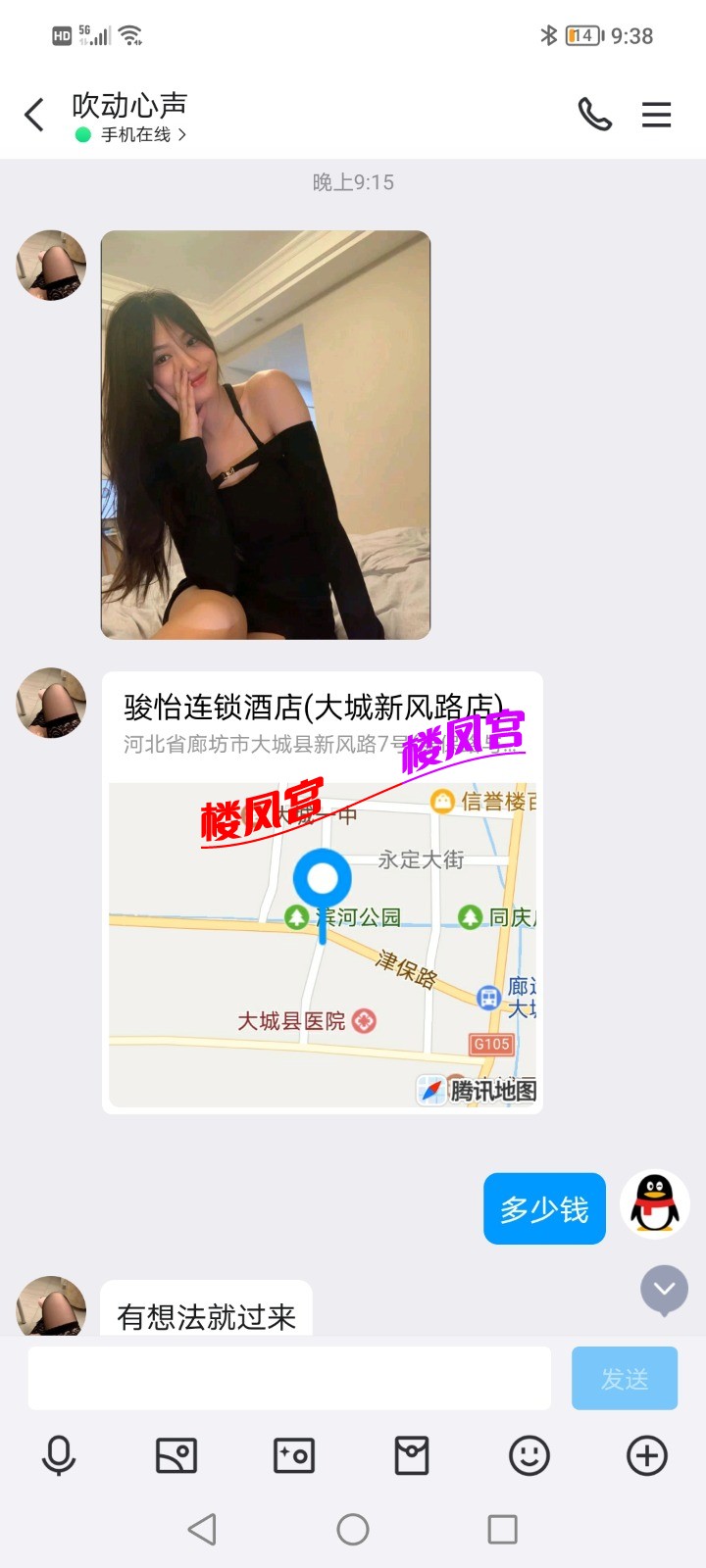Open the red packet icon
706x1568 pixels.
click(412, 1457)
